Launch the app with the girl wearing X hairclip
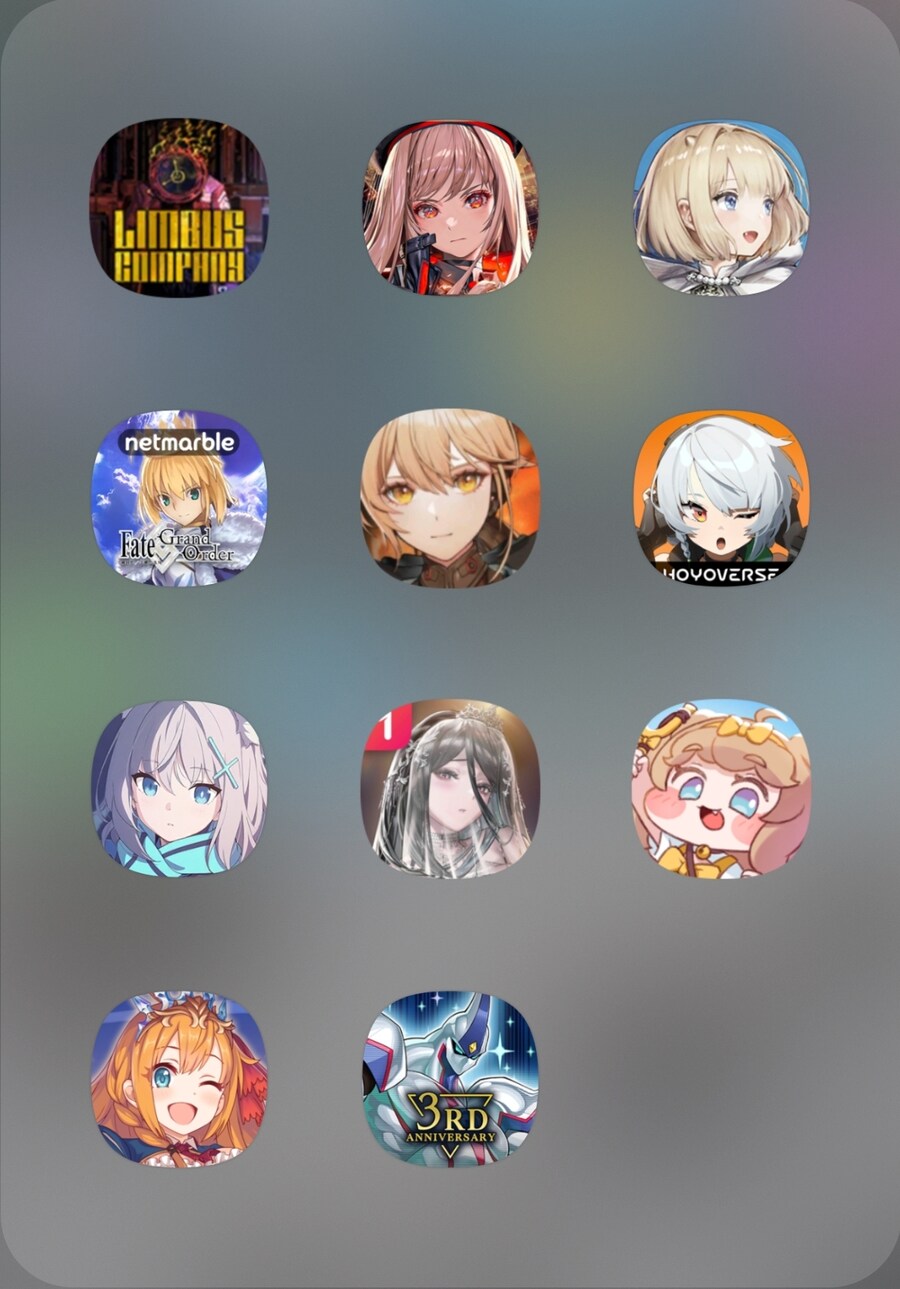This screenshot has width=900, height=1289. [x=179, y=788]
